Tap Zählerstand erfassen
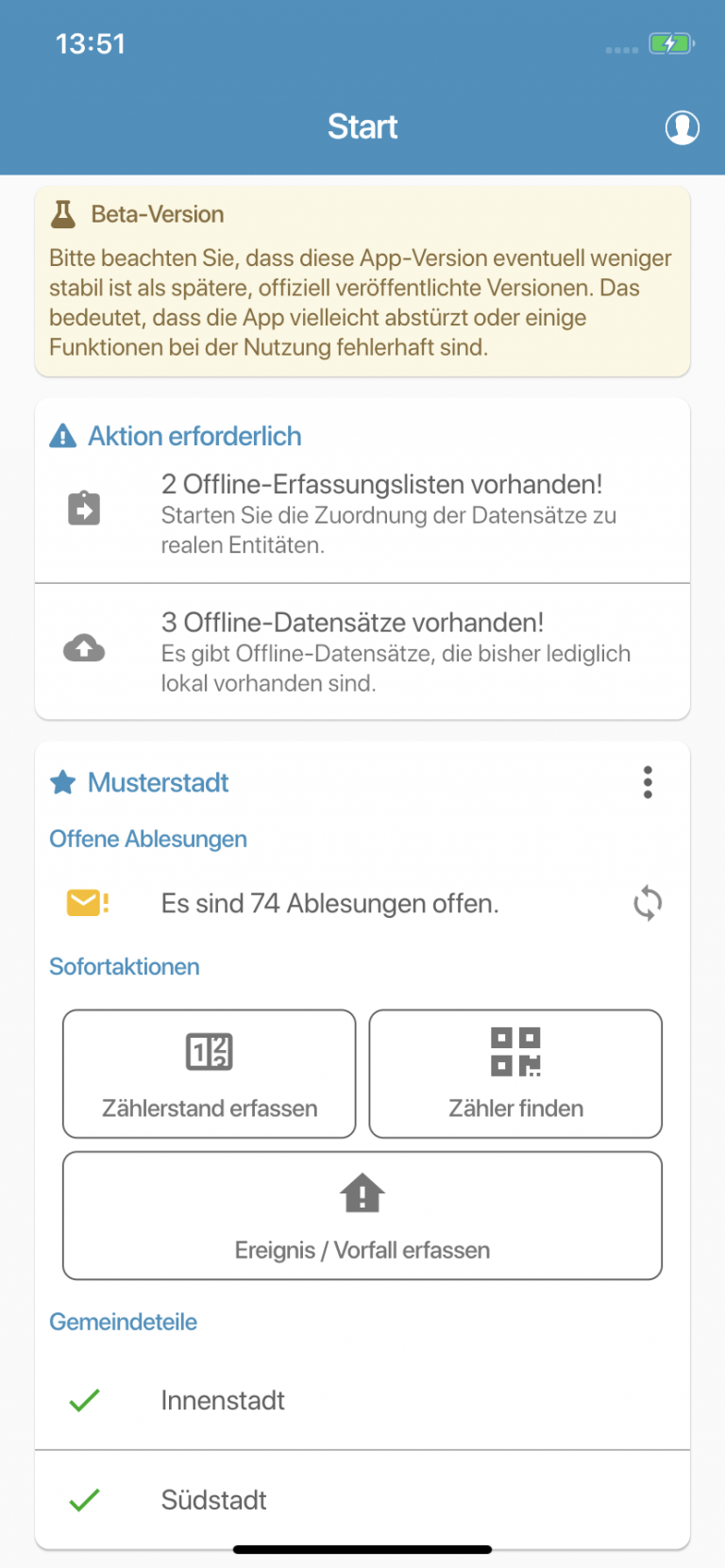 coord(210,1074)
